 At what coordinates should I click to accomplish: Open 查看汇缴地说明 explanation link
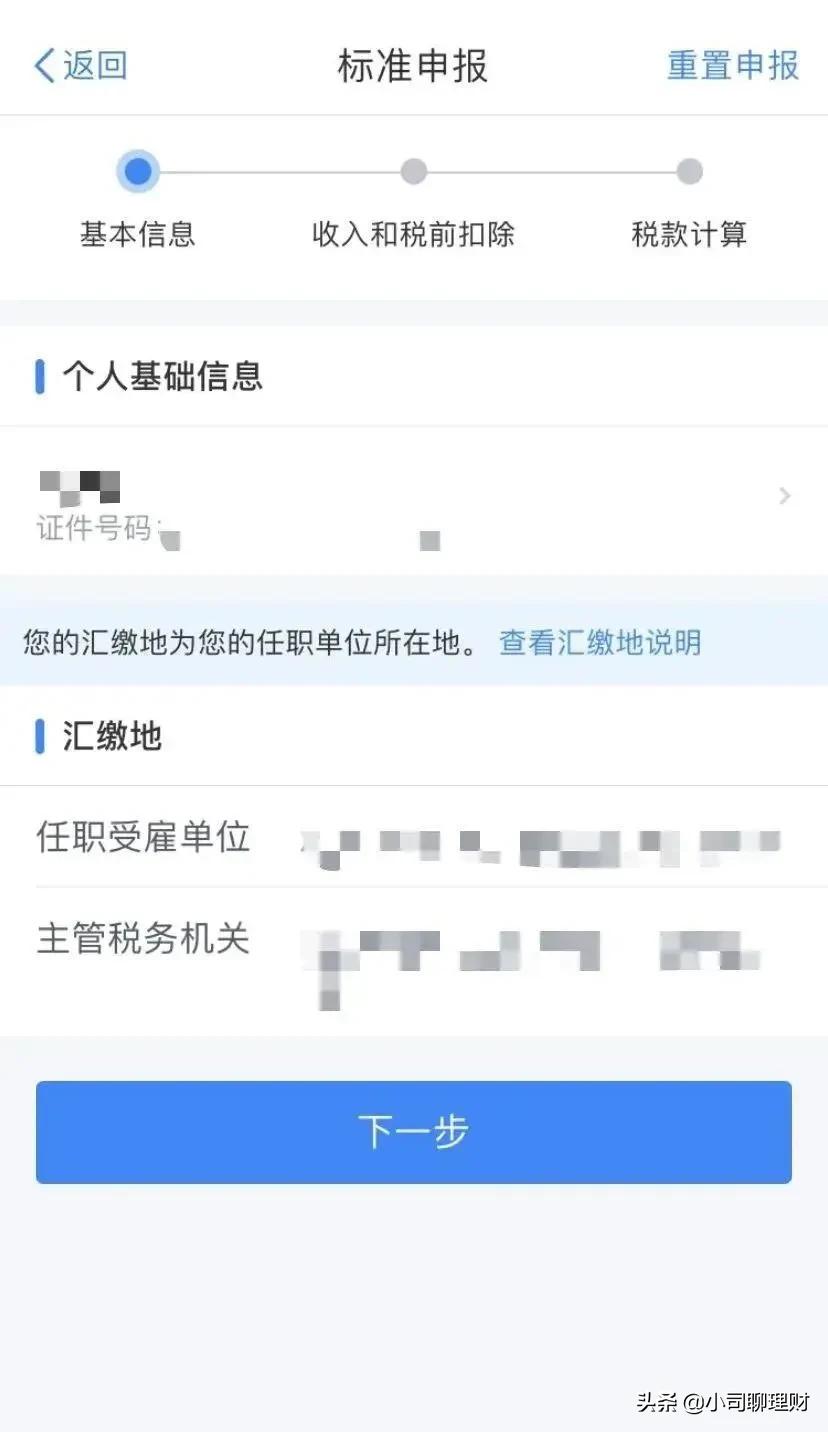pos(599,643)
